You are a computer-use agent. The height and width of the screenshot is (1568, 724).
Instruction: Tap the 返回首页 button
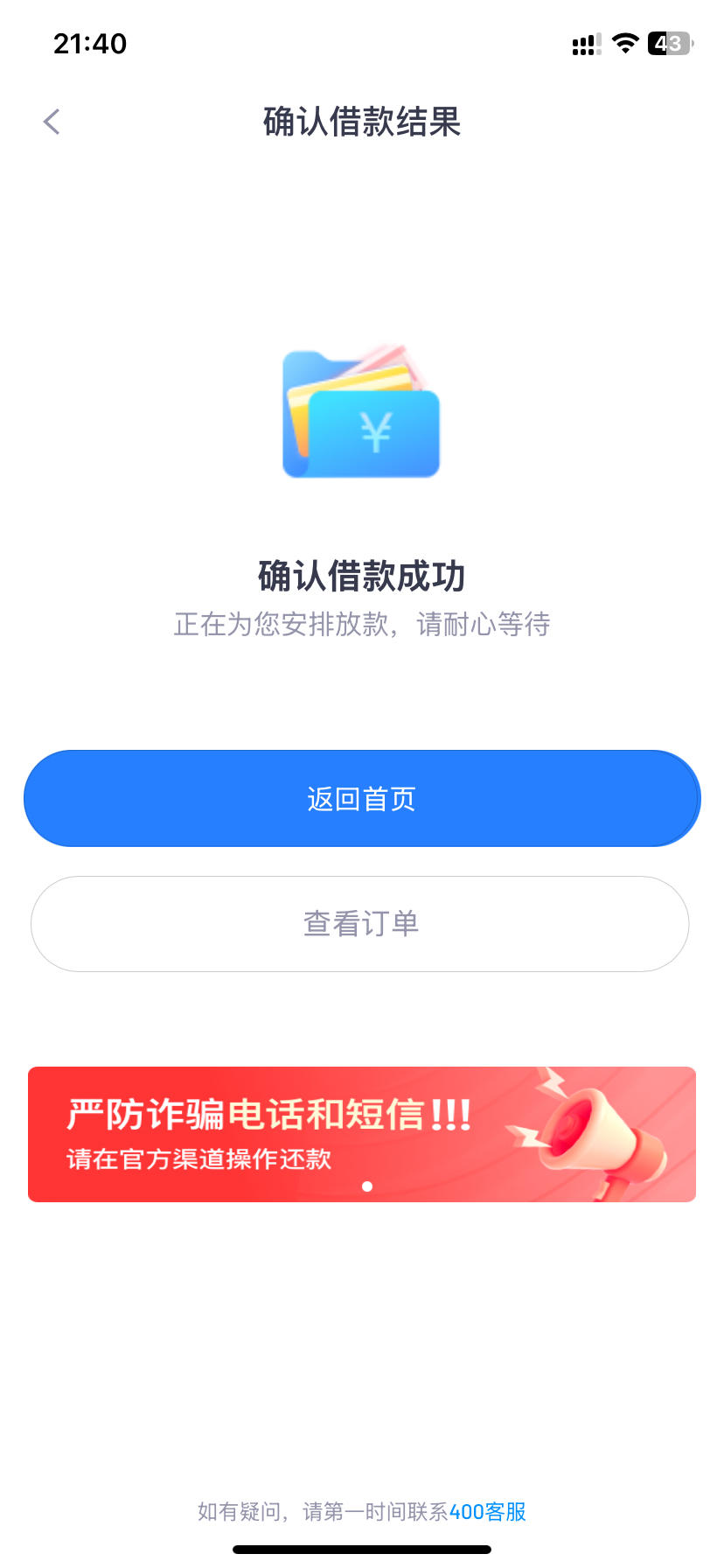362,798
